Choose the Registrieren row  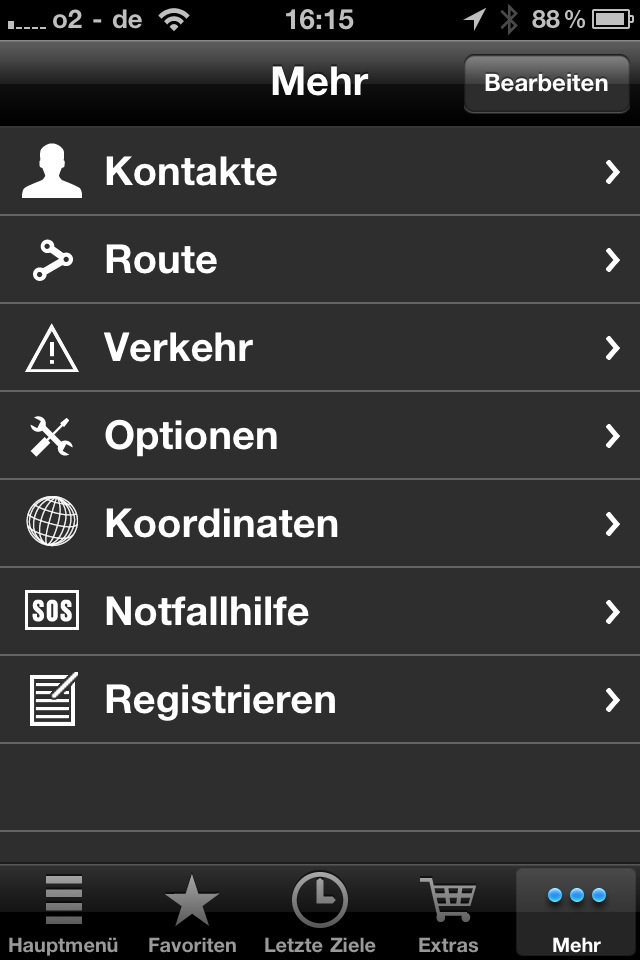coord(320,700)
